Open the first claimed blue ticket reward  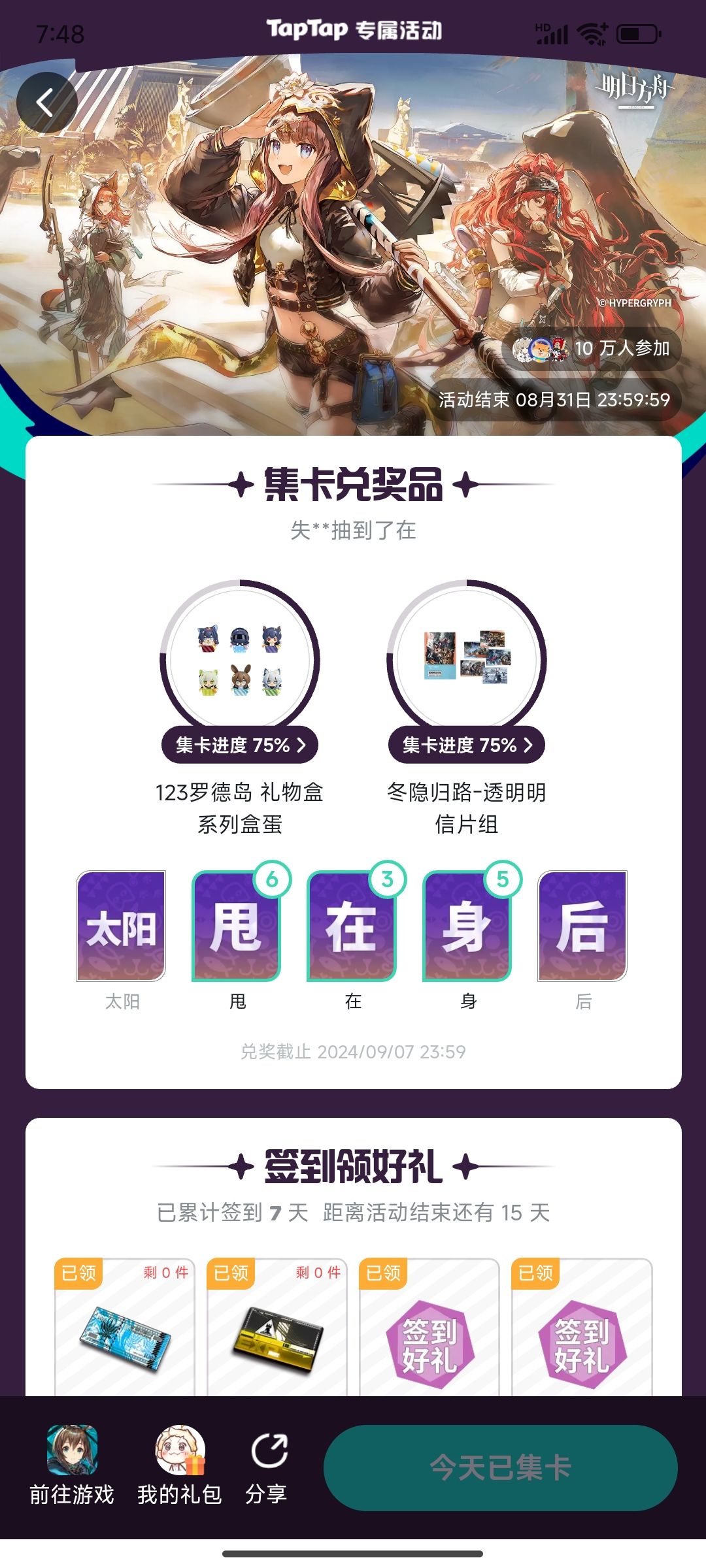125,1328
